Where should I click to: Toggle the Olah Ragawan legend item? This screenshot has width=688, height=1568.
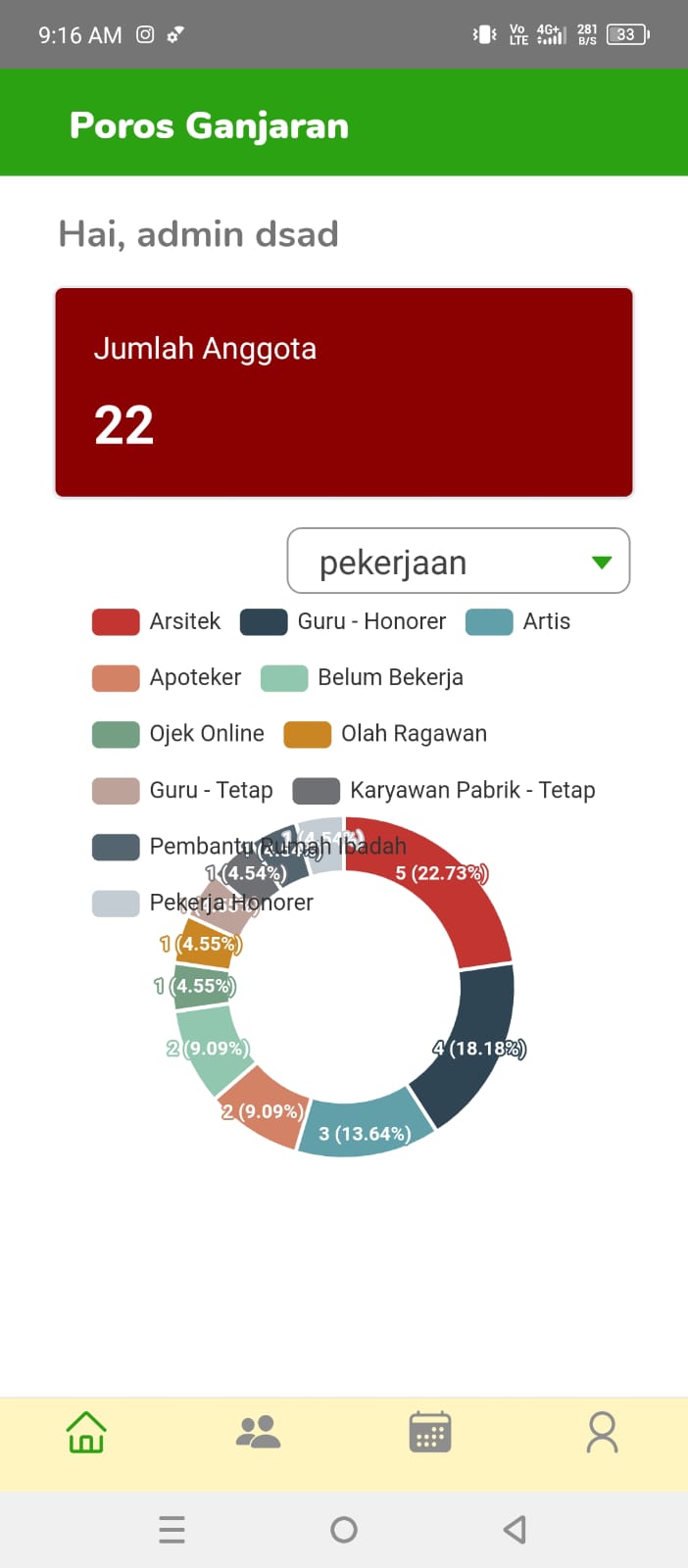pos(385,733)
